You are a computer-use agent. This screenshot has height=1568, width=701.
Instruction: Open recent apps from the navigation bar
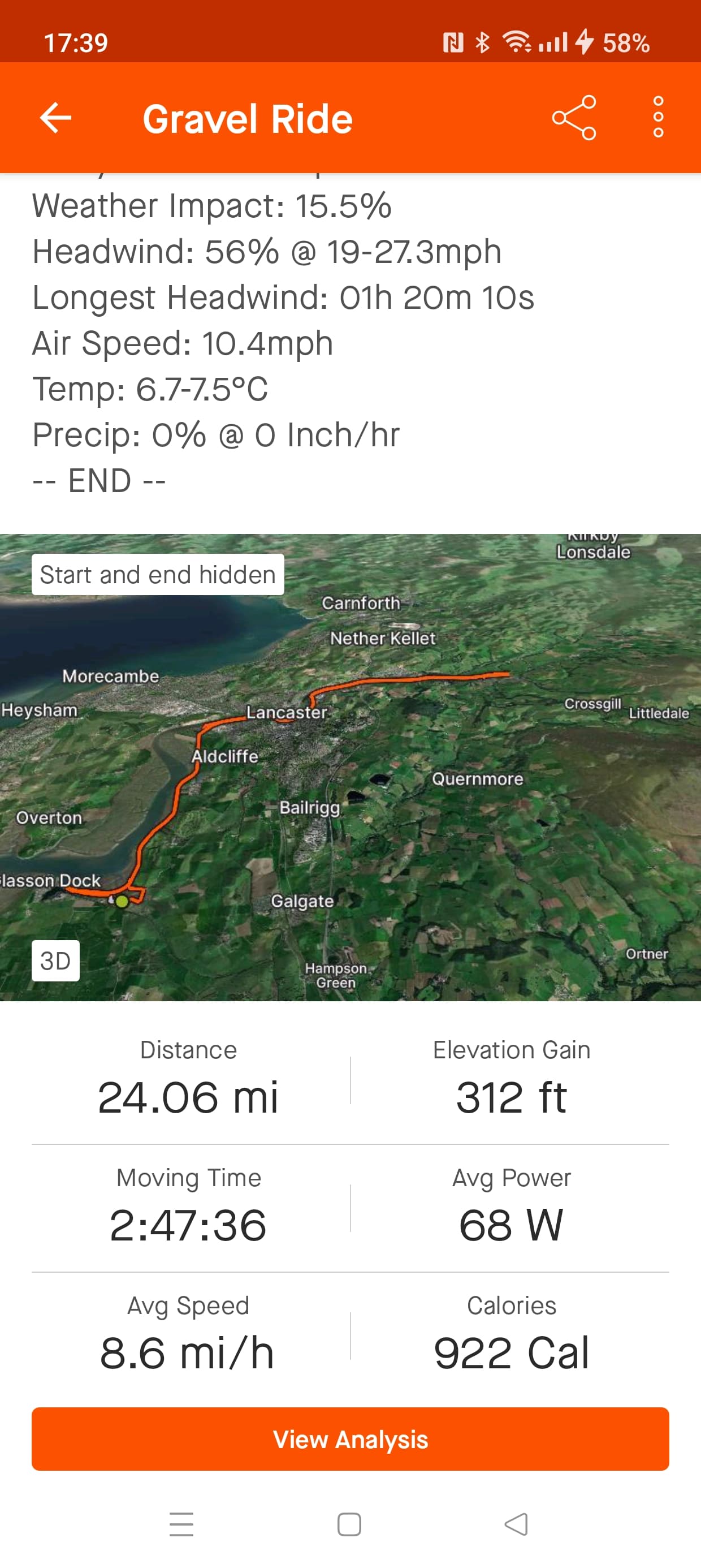pos(181,1524)
